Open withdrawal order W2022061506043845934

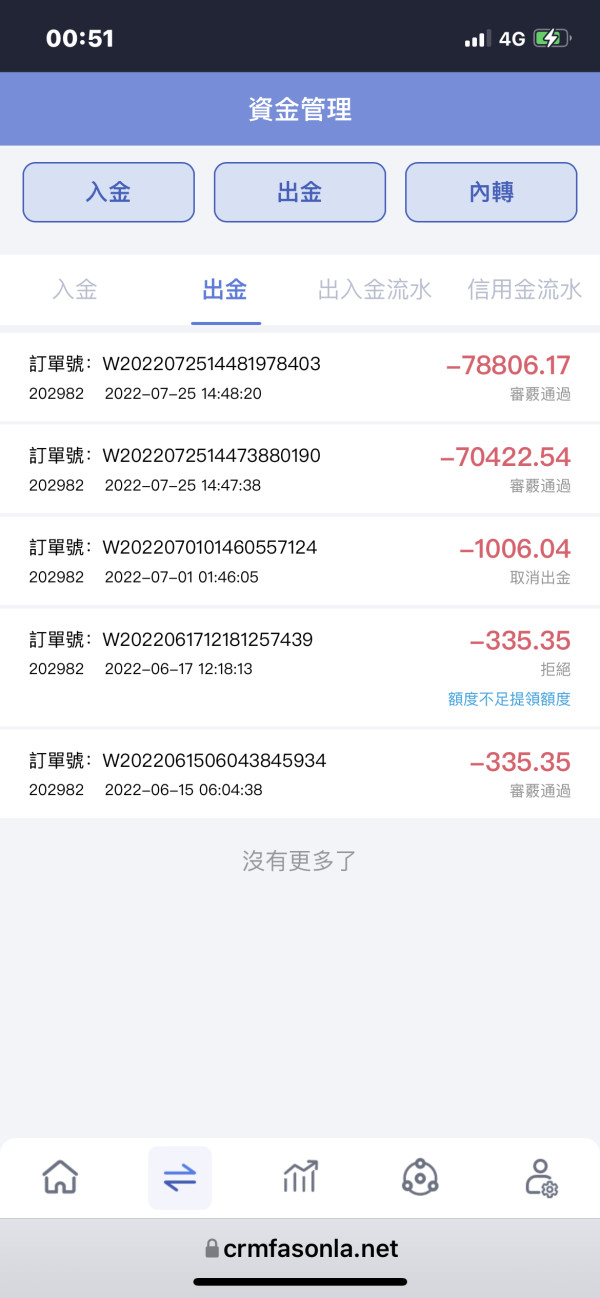pyautogui.click(x=300, y=775)
